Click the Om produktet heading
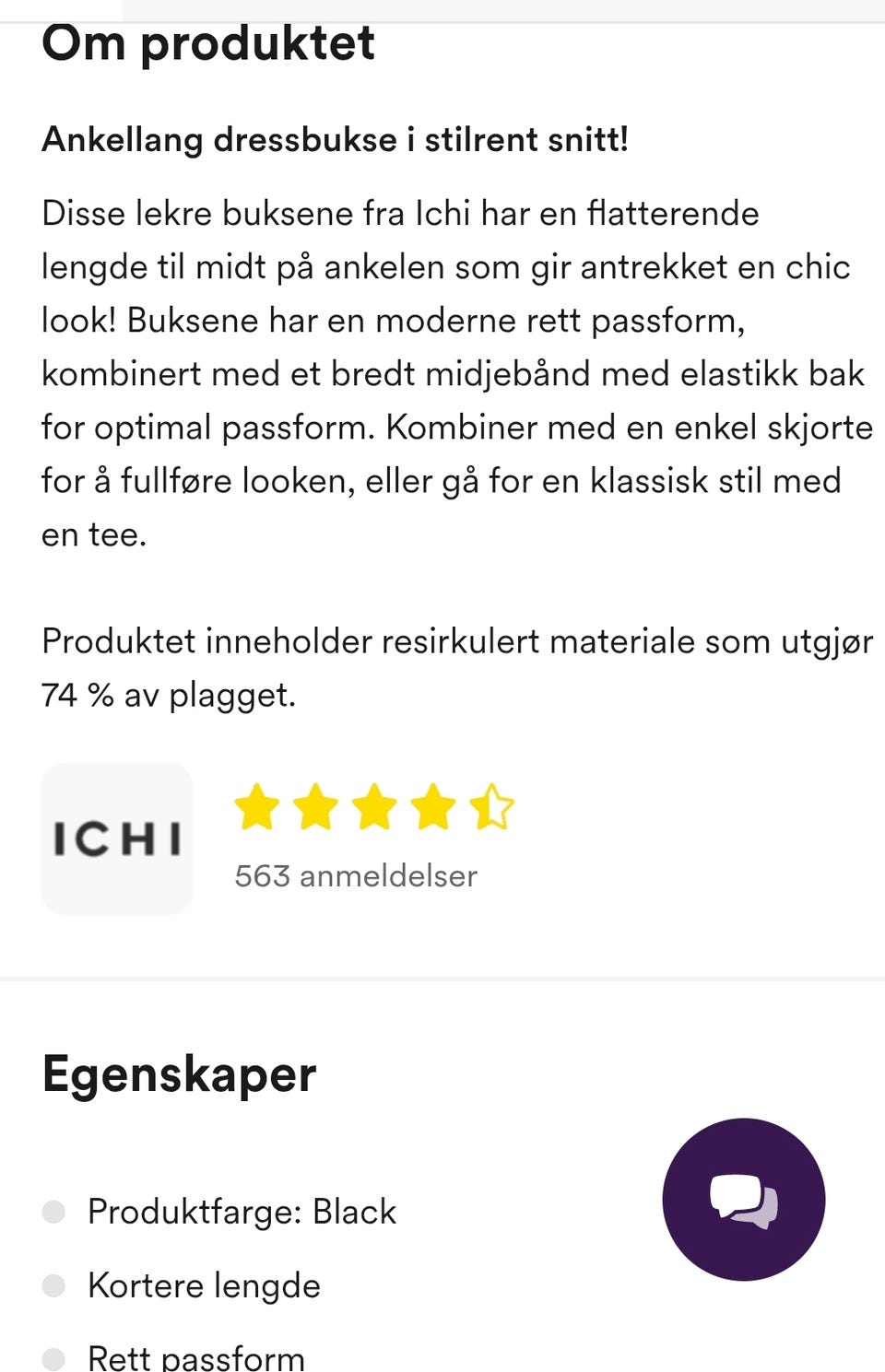885x1372 pixels. [x=207, y=42]
